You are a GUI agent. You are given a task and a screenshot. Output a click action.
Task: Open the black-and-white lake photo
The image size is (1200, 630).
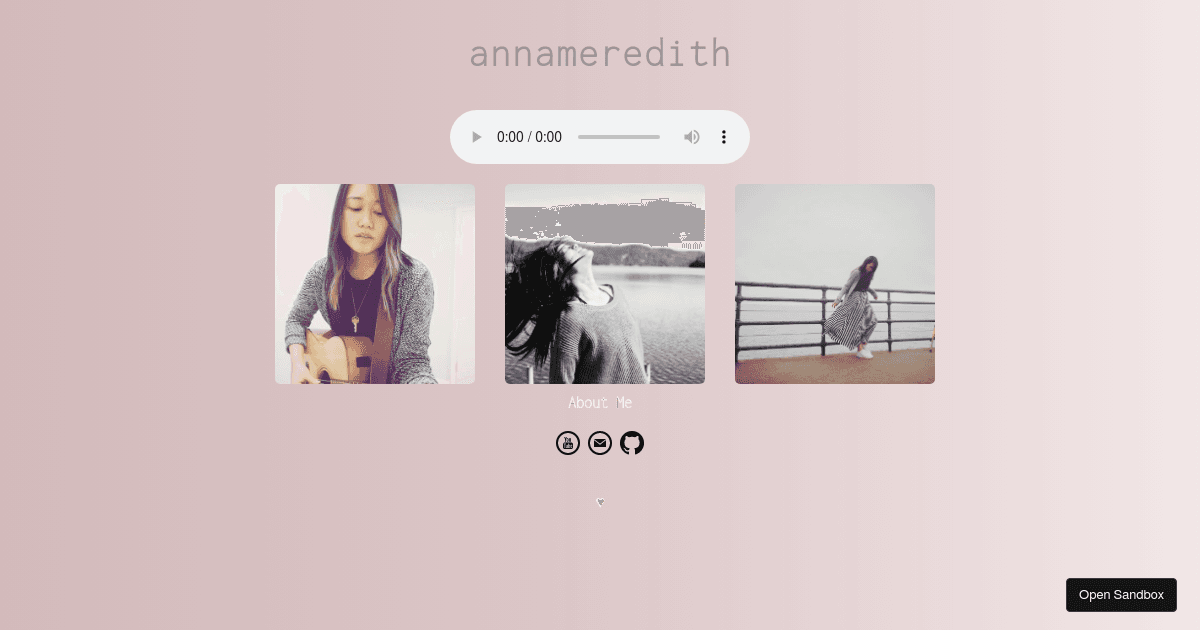click(x=605, y=284)
